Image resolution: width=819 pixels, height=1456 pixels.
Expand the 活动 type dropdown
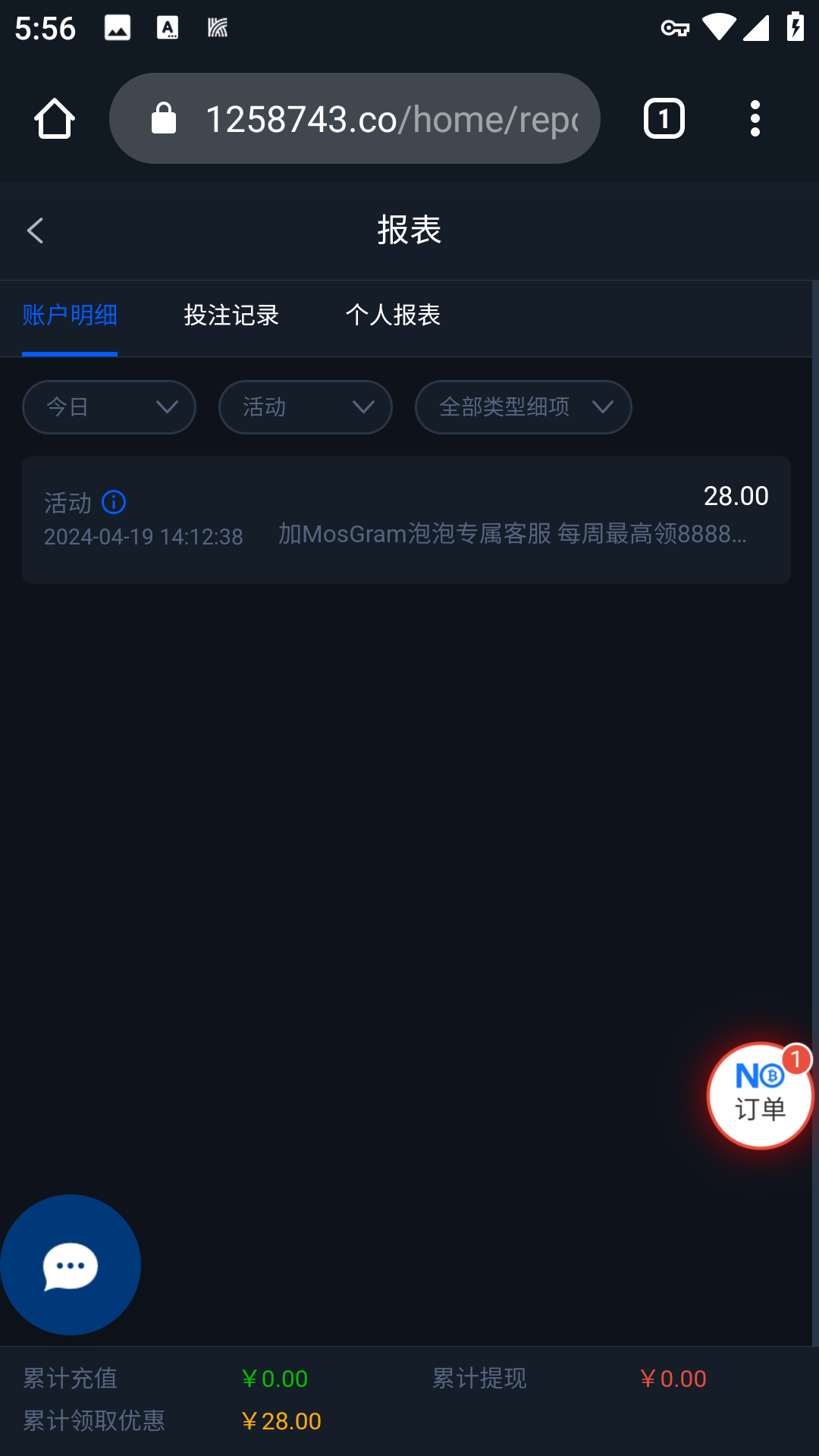305,407
